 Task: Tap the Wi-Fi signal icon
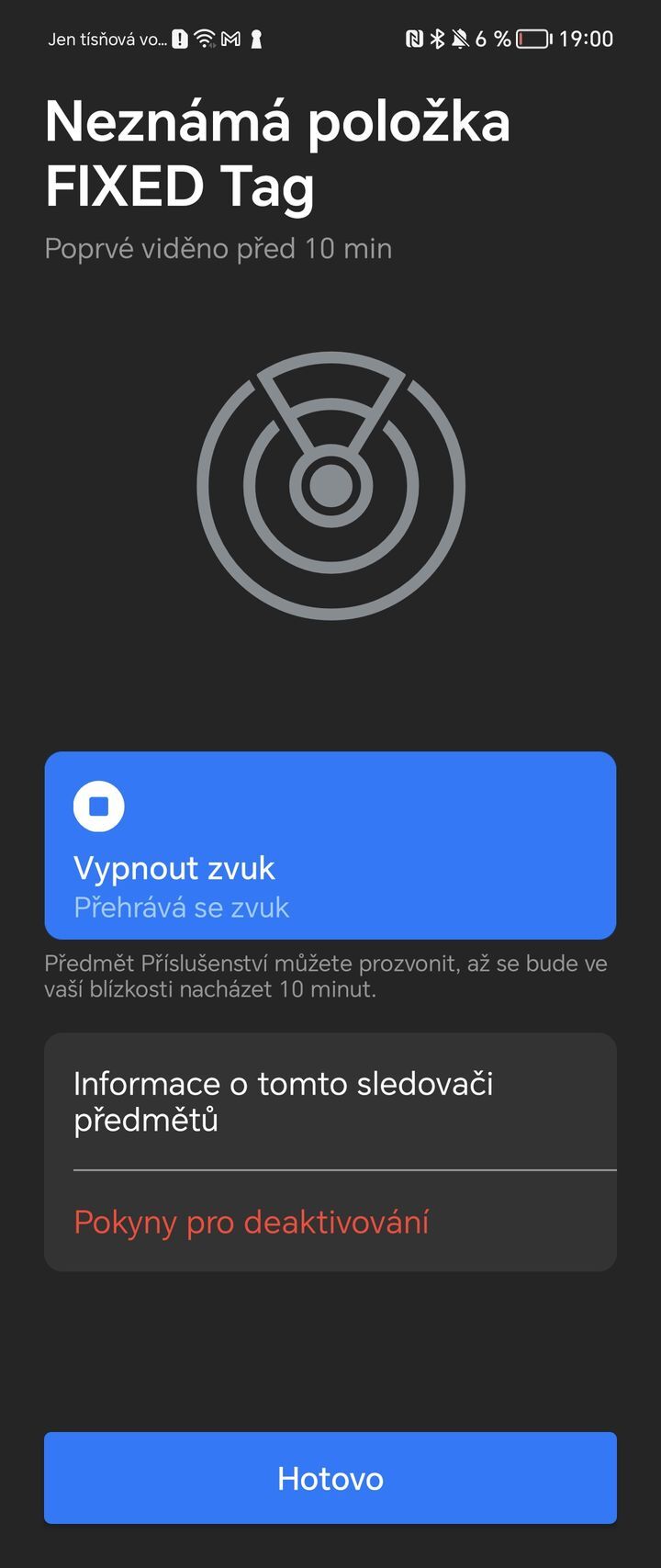[x=207, y=39]
